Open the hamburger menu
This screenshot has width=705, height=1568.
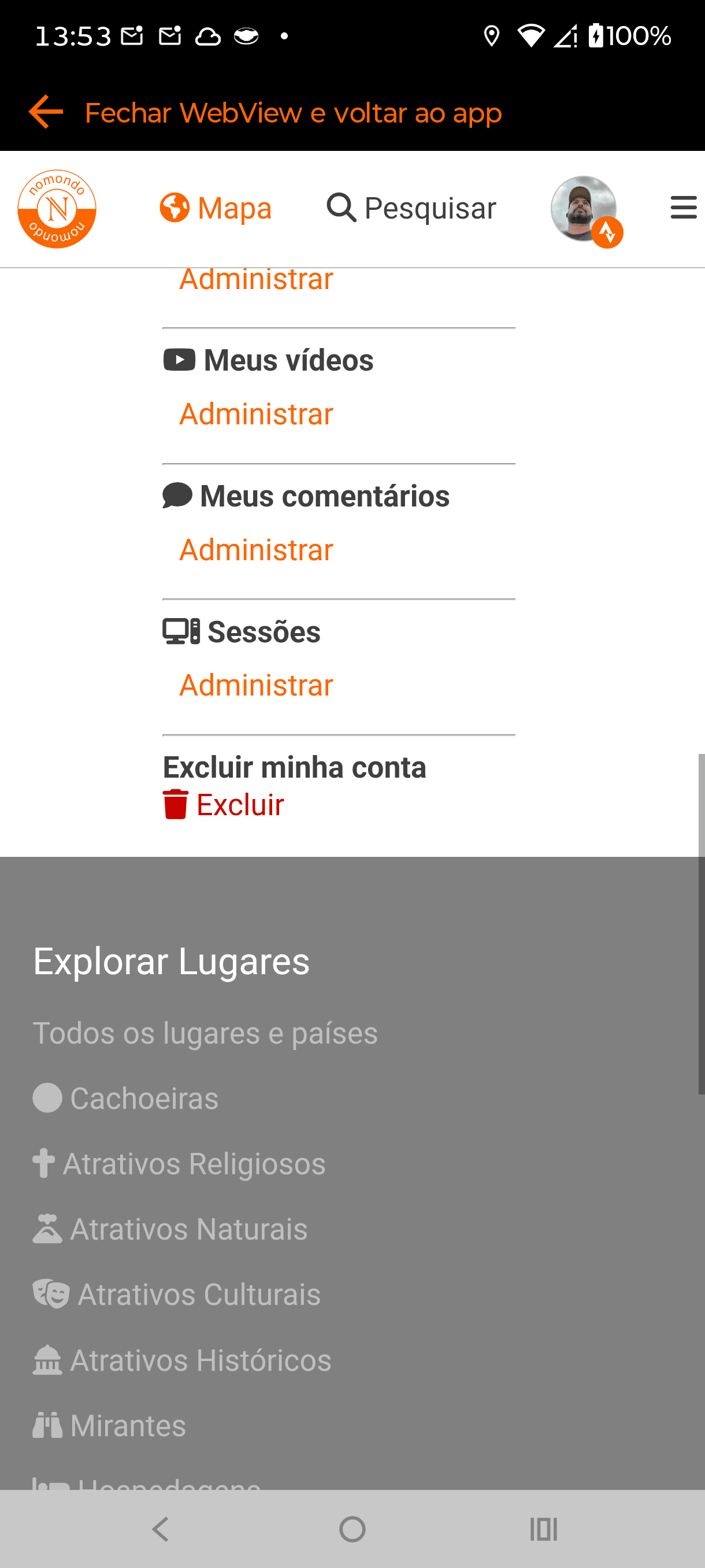point(683,208)
